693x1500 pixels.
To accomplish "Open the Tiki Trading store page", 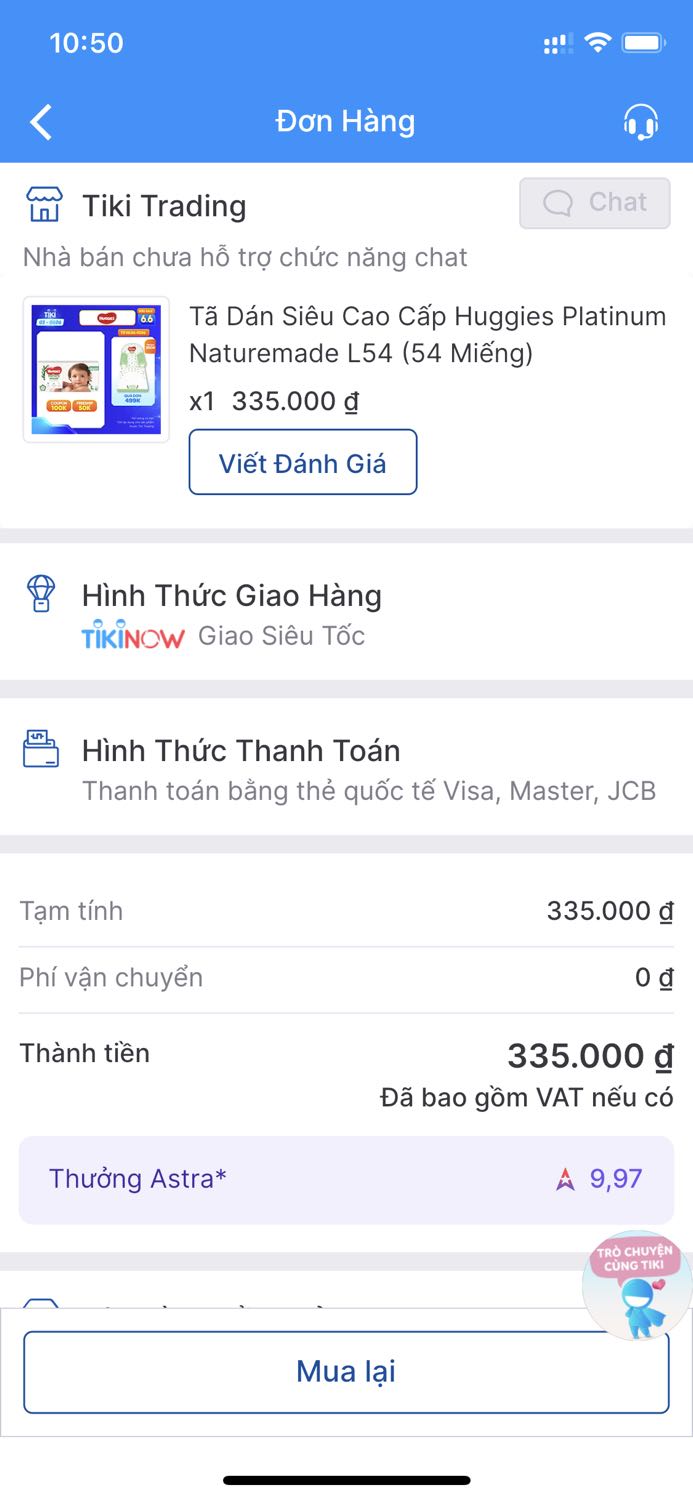I will [x=164, y=206].
